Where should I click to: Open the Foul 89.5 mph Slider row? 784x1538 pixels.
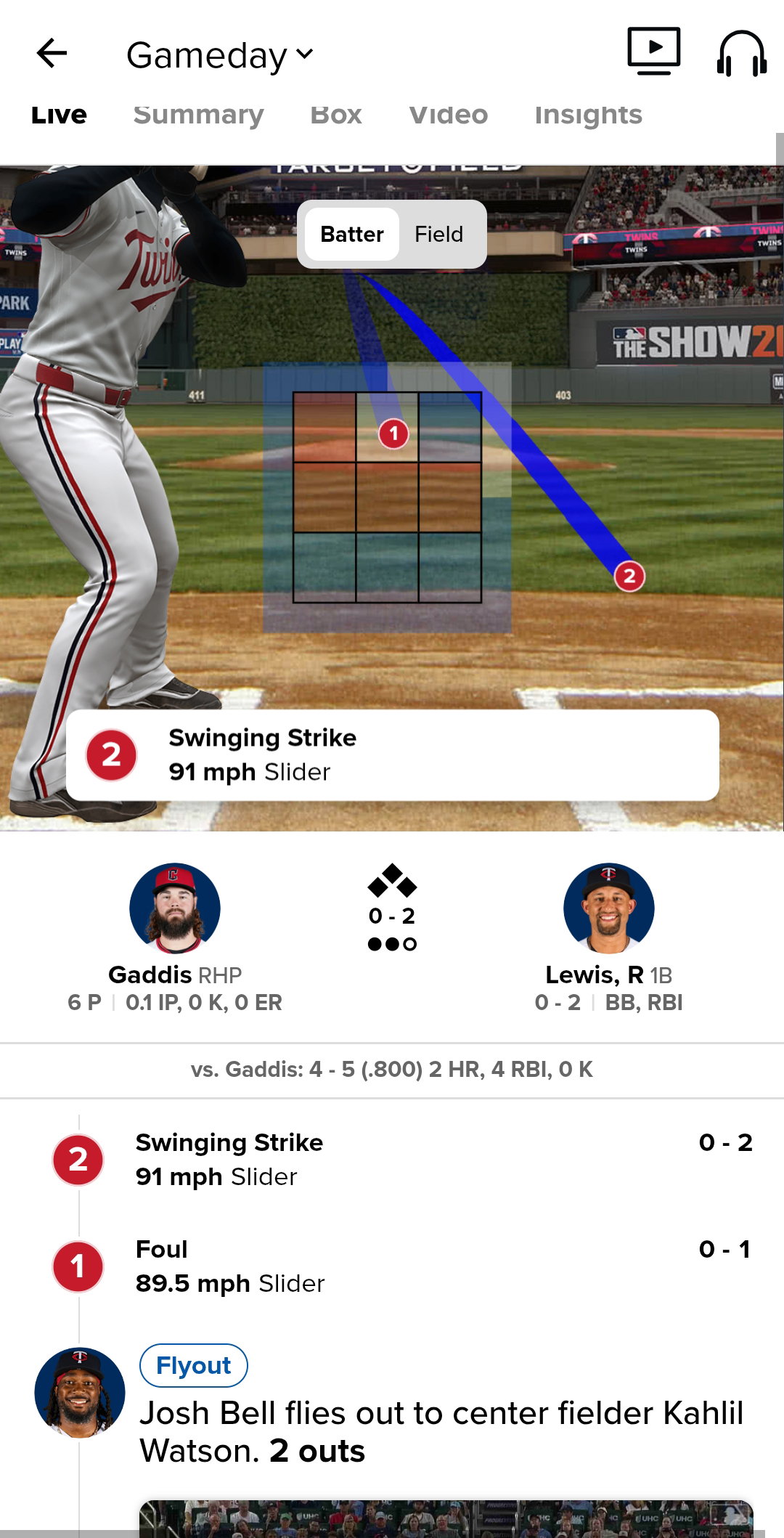[402, 1266]
